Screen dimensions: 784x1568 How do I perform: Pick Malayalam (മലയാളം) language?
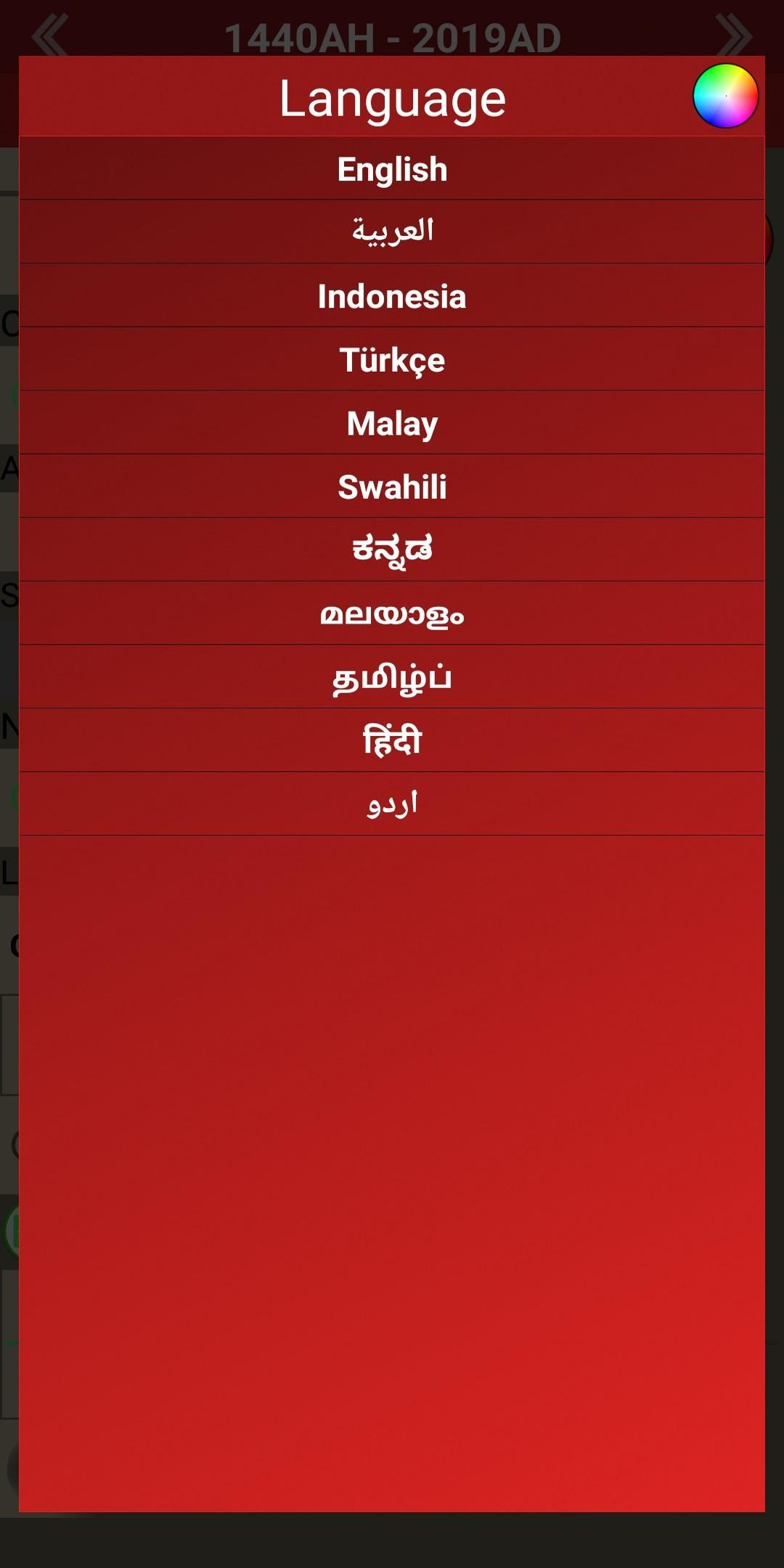click(392, 613)
